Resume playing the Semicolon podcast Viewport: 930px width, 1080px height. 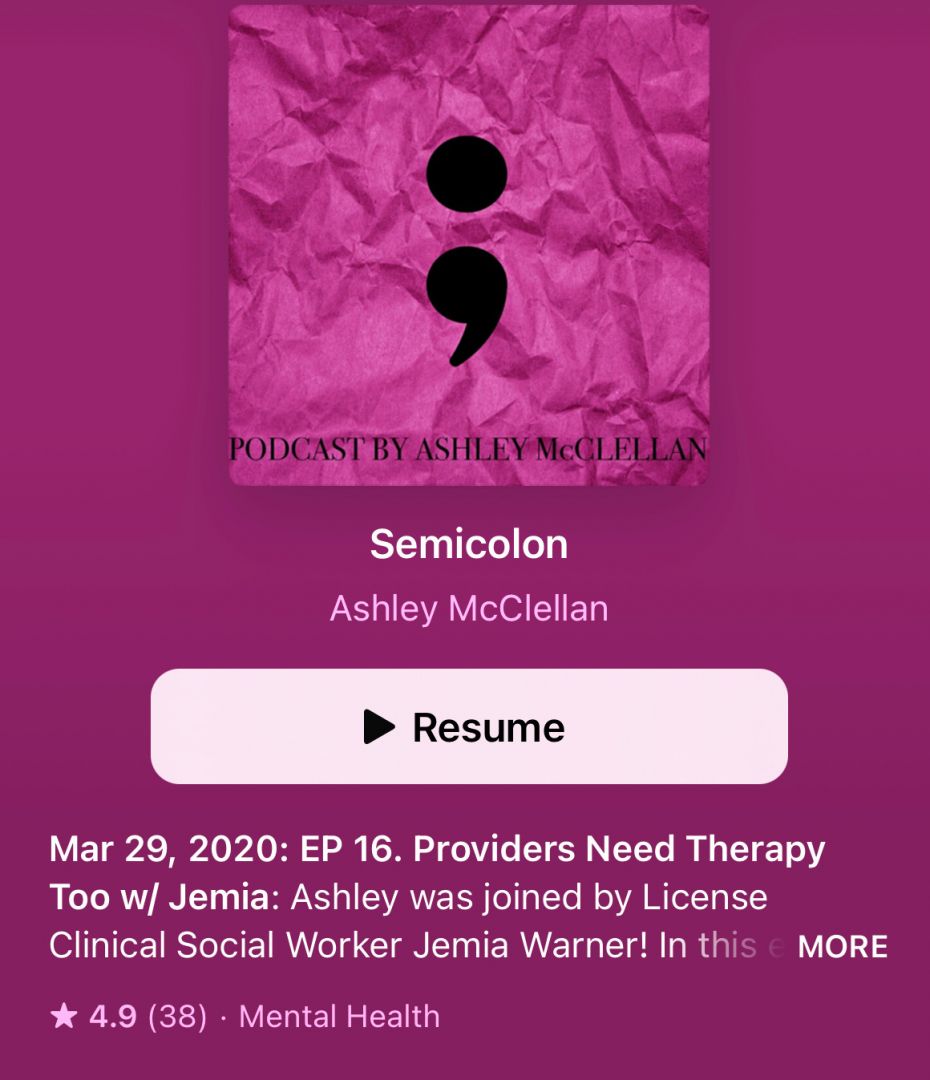click(468, 727)
